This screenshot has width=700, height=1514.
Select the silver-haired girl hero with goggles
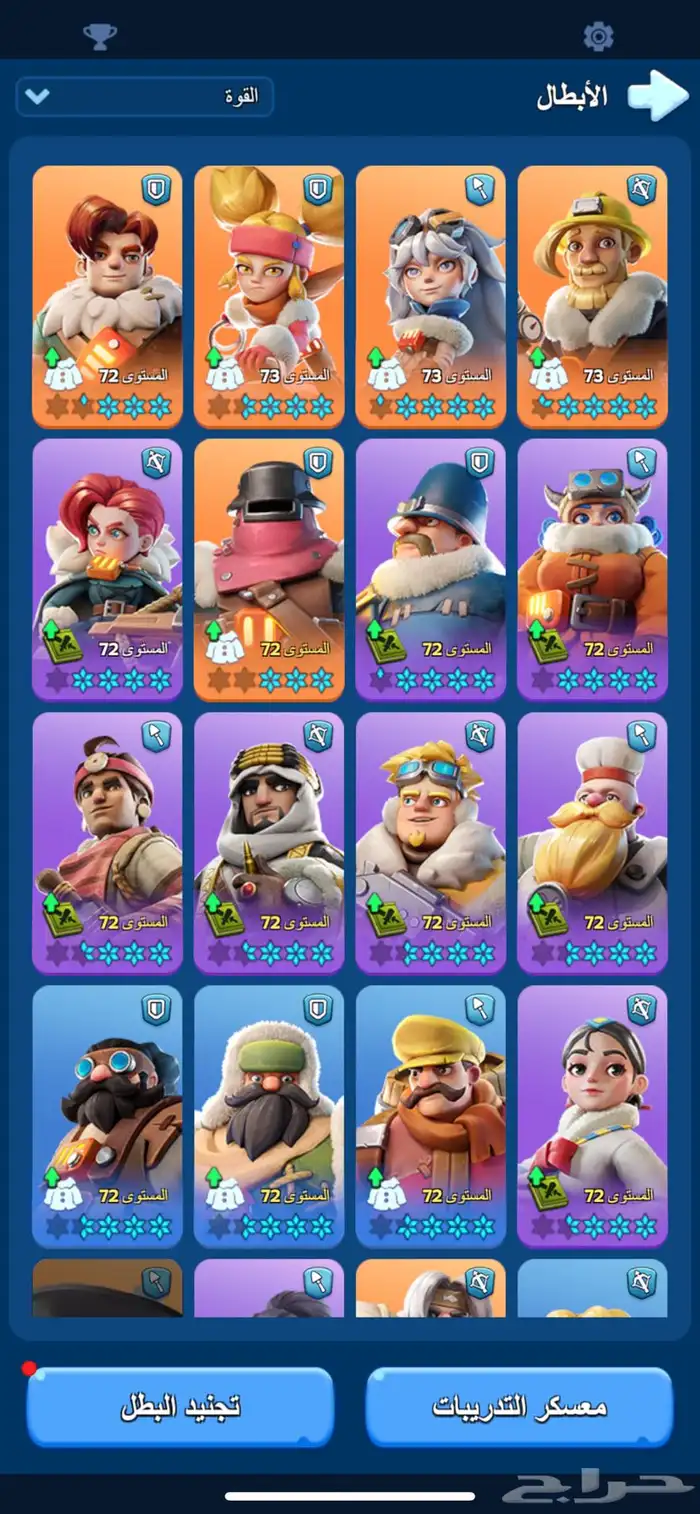pos(430,290)
